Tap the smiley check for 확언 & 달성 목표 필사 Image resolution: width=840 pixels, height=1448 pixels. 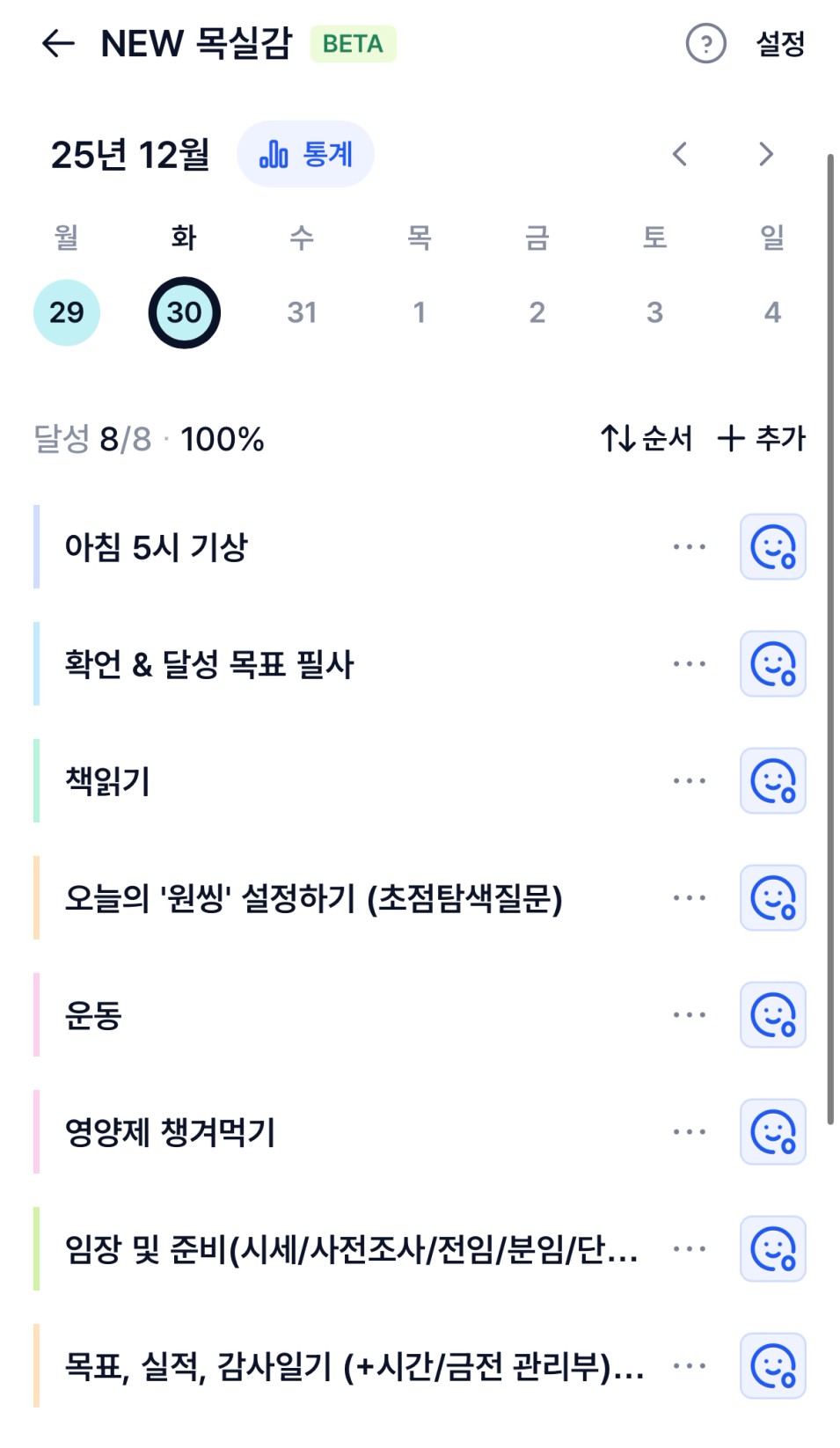click(772, 664)
